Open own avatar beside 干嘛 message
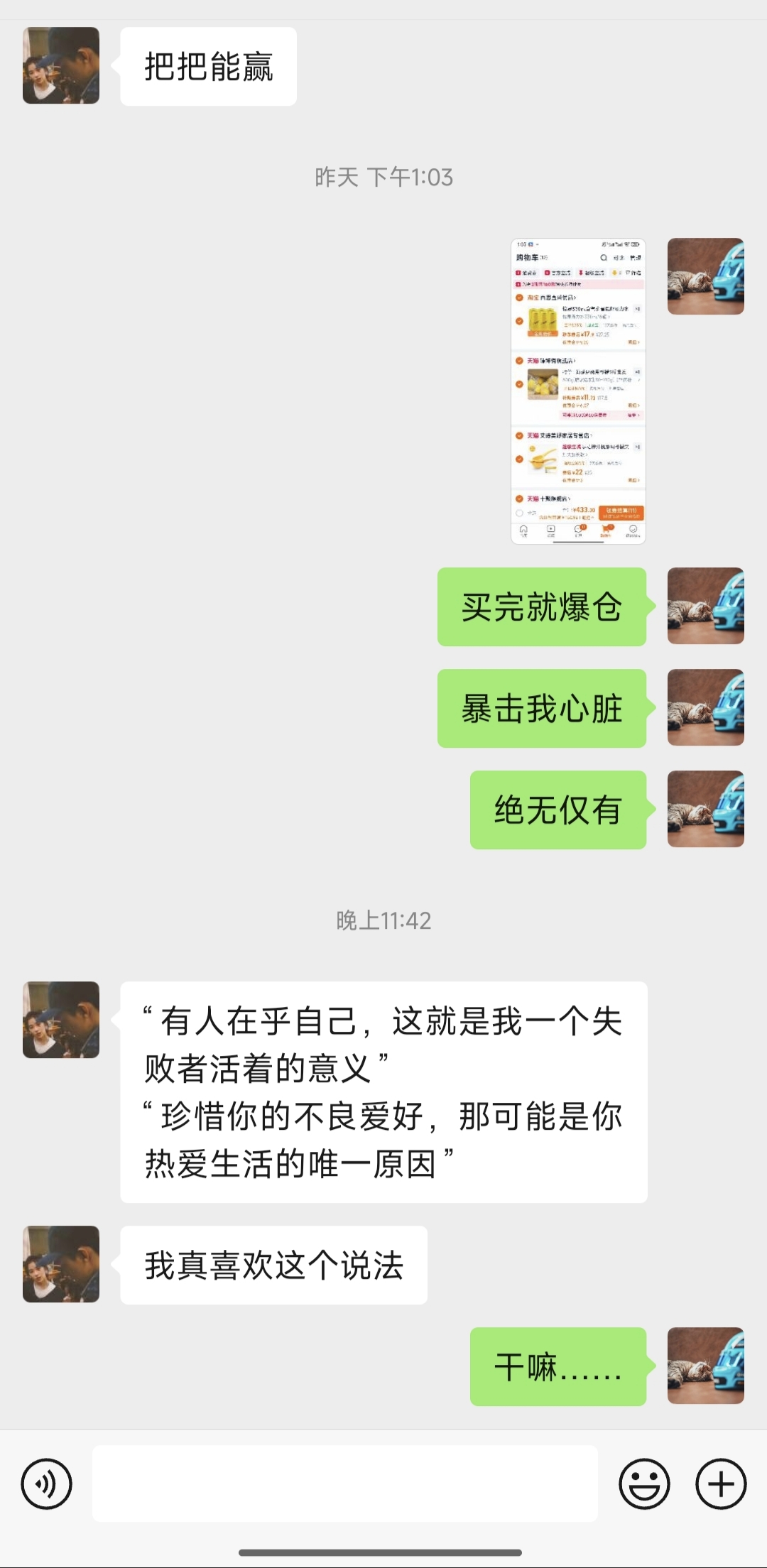The image size is (767, 1568). (705, 1366)
